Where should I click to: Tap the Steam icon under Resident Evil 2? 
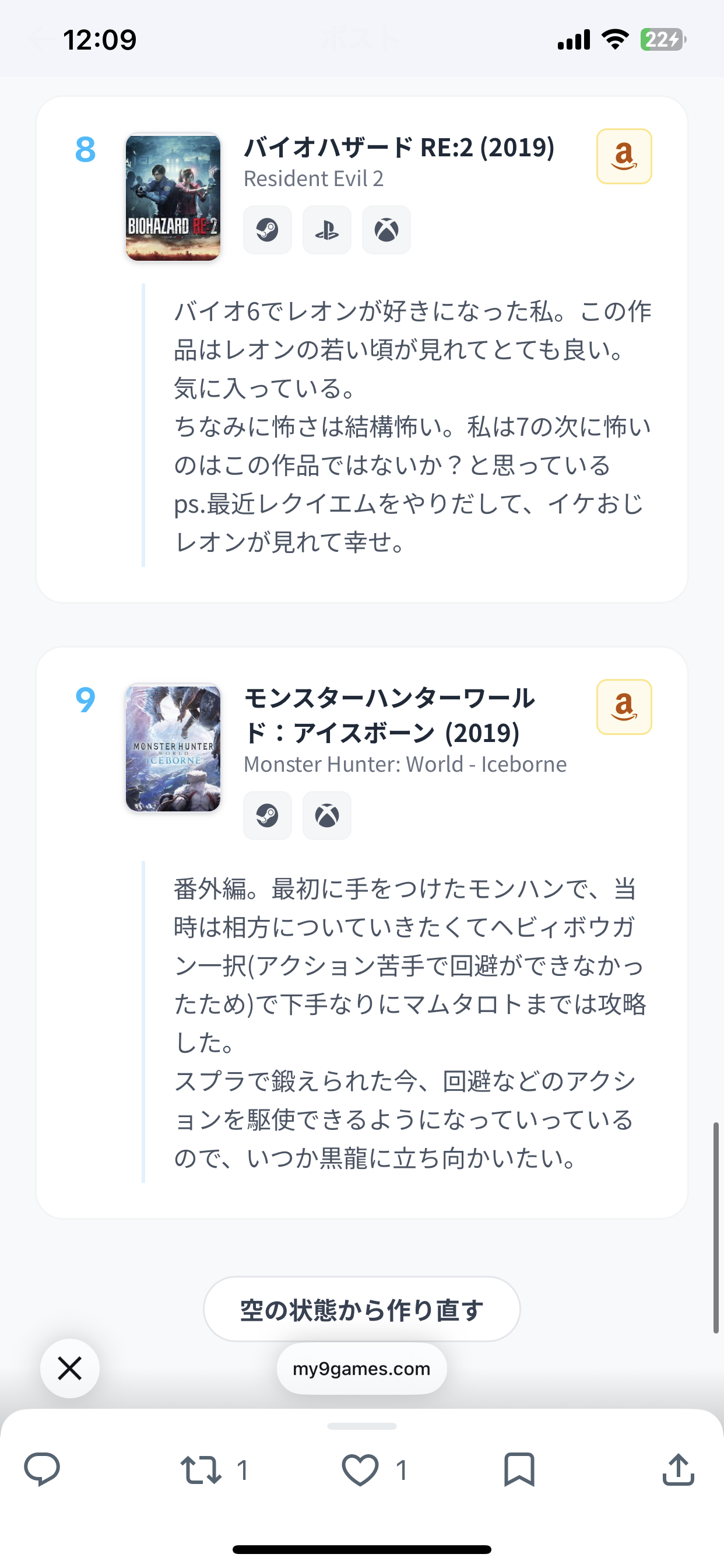(x=267, y=230)
